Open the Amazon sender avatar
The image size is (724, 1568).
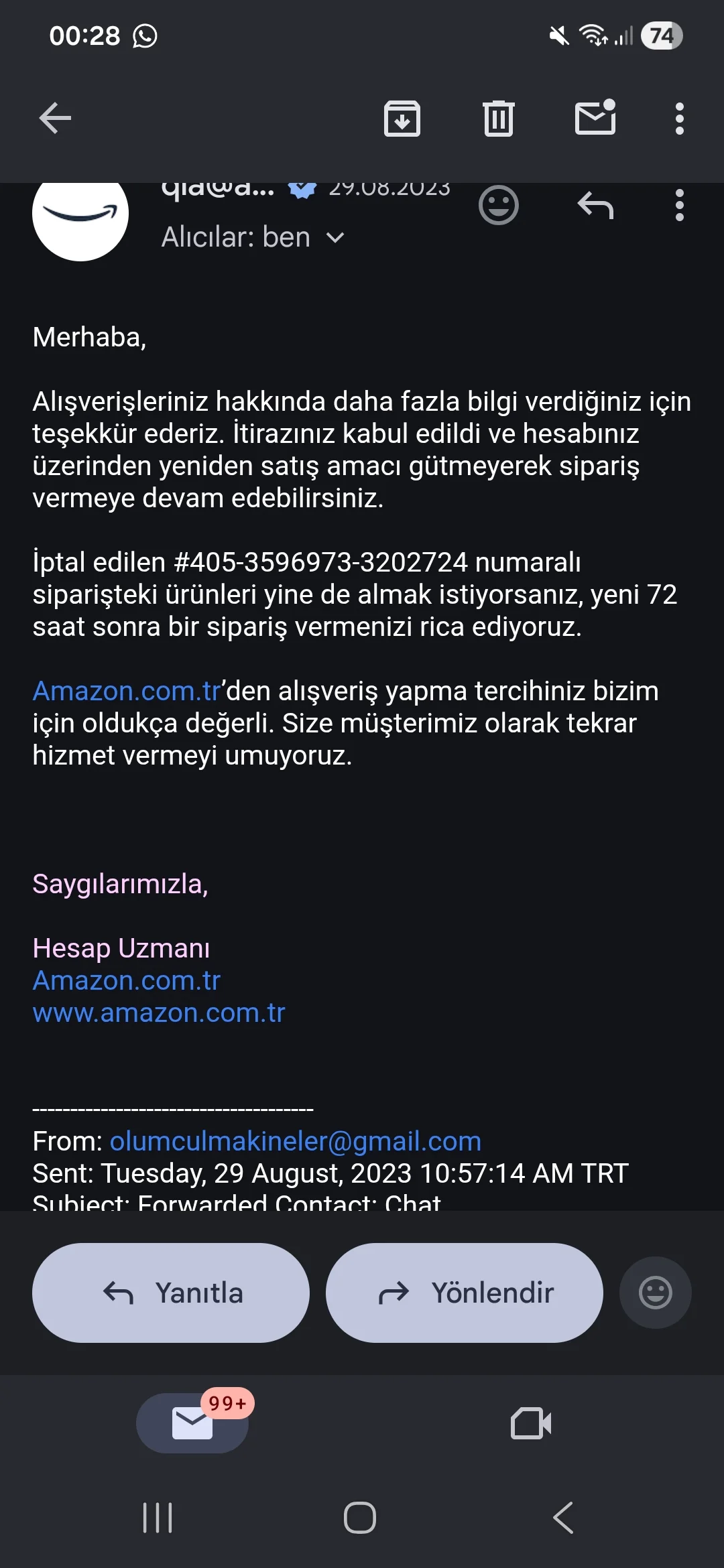click(x=80, y=214)
